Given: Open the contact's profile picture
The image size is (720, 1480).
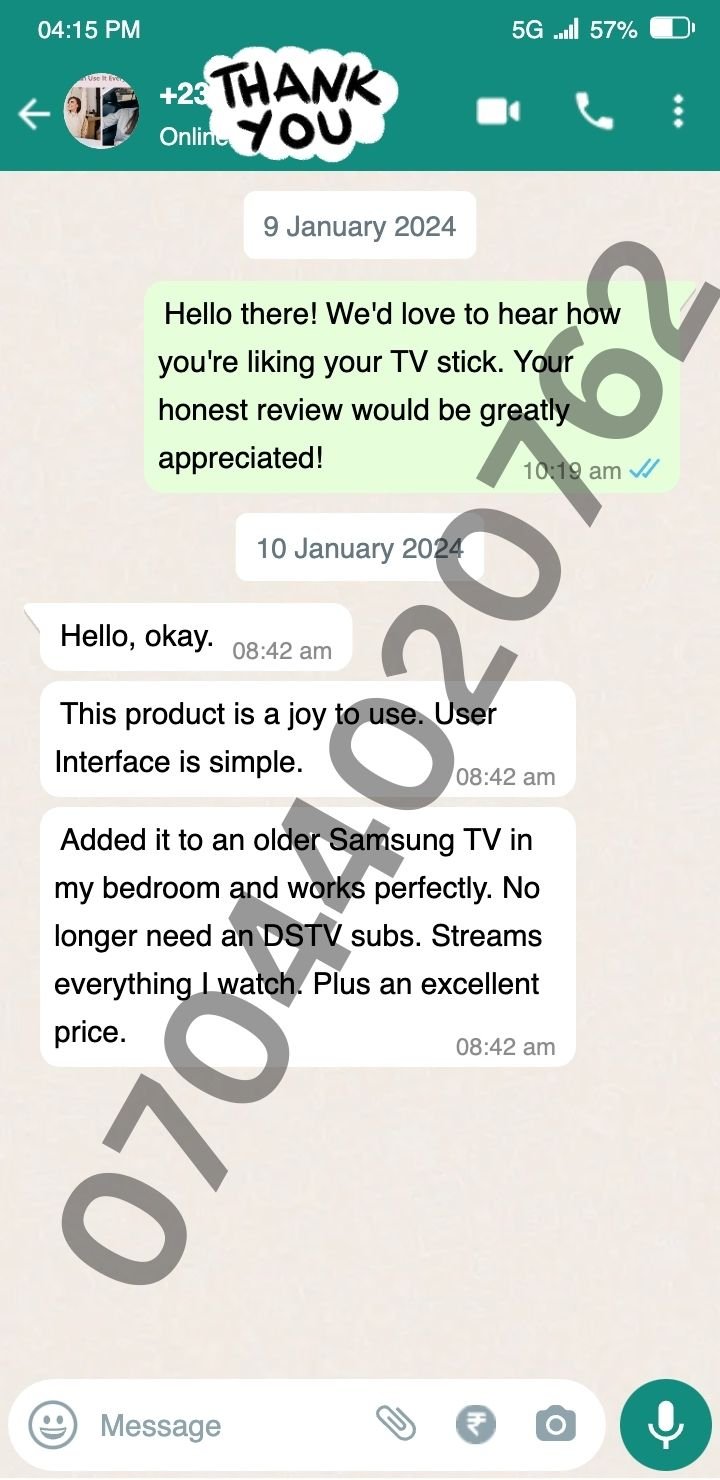Looking at the screenshot, I should coord(101,112).
